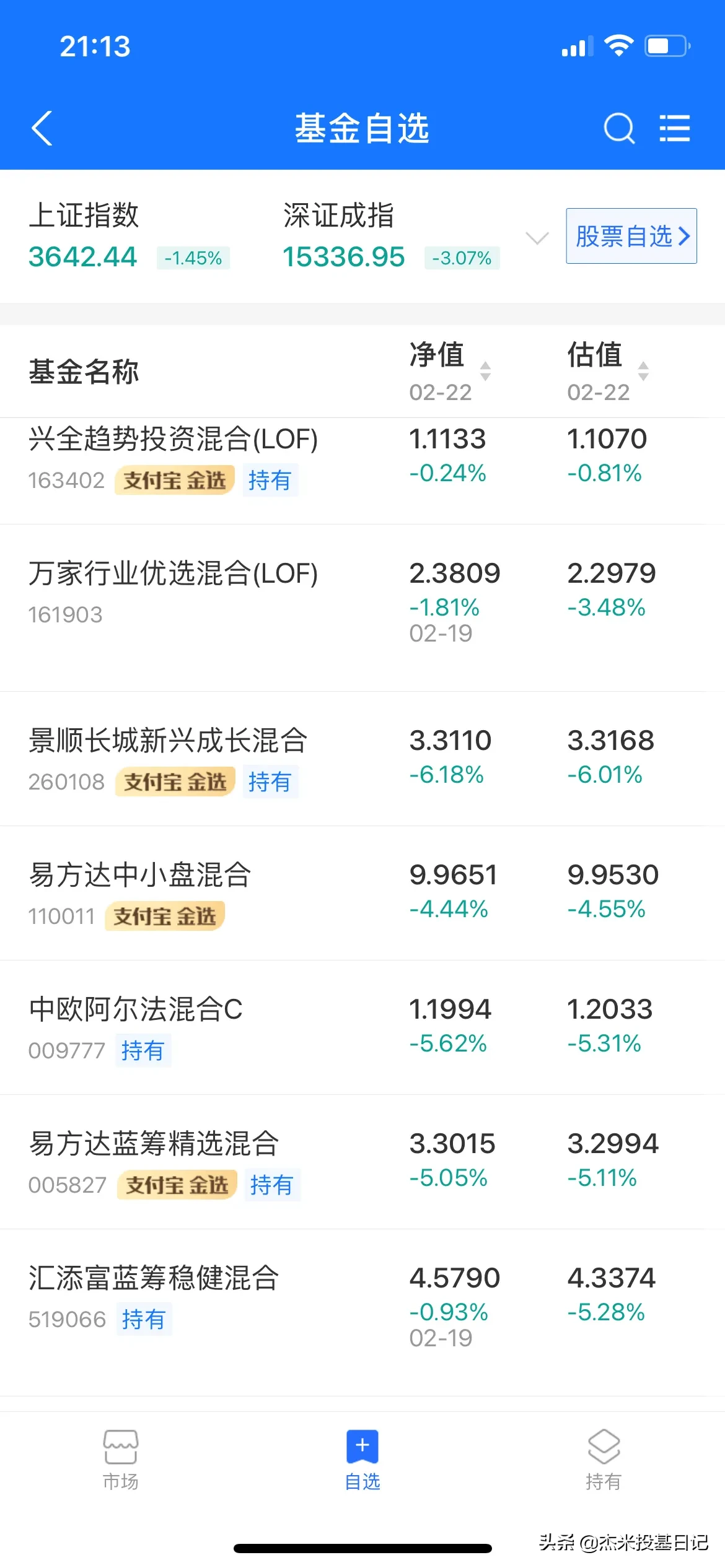725x1568 pixels.
Task: Switch to the 市场 tab
Action: (120, 1459)
